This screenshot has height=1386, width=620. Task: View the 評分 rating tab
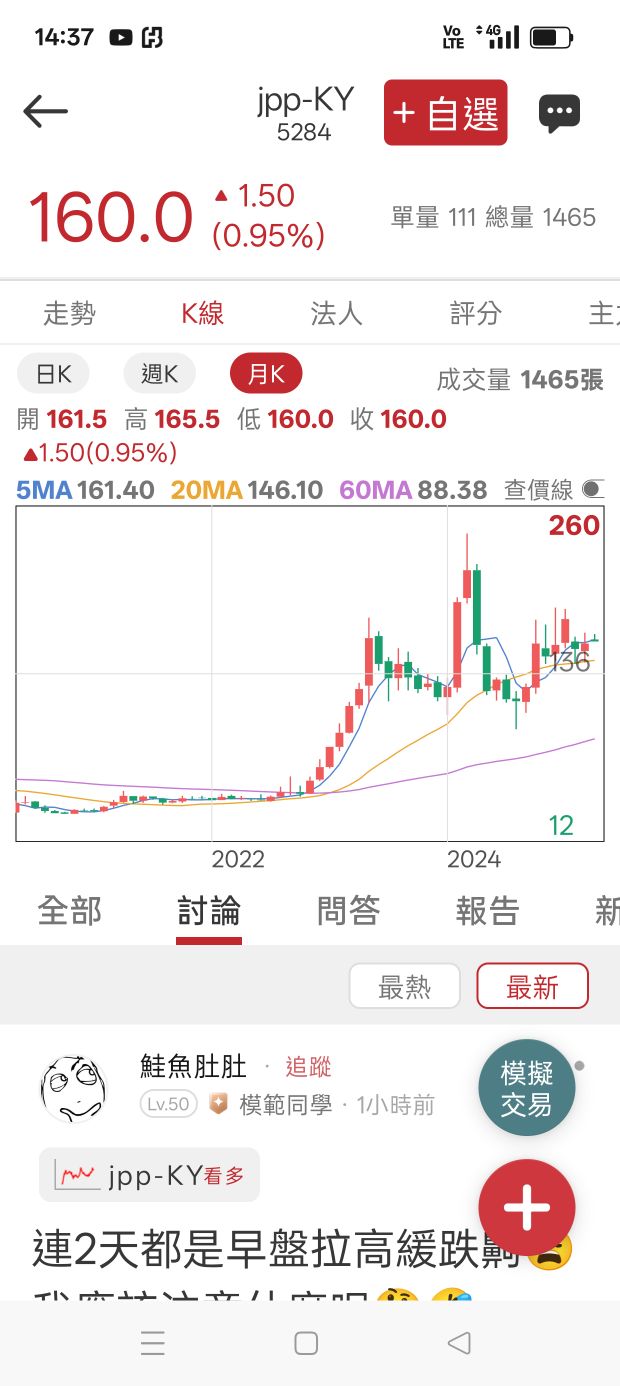click(x=475, y=314)
